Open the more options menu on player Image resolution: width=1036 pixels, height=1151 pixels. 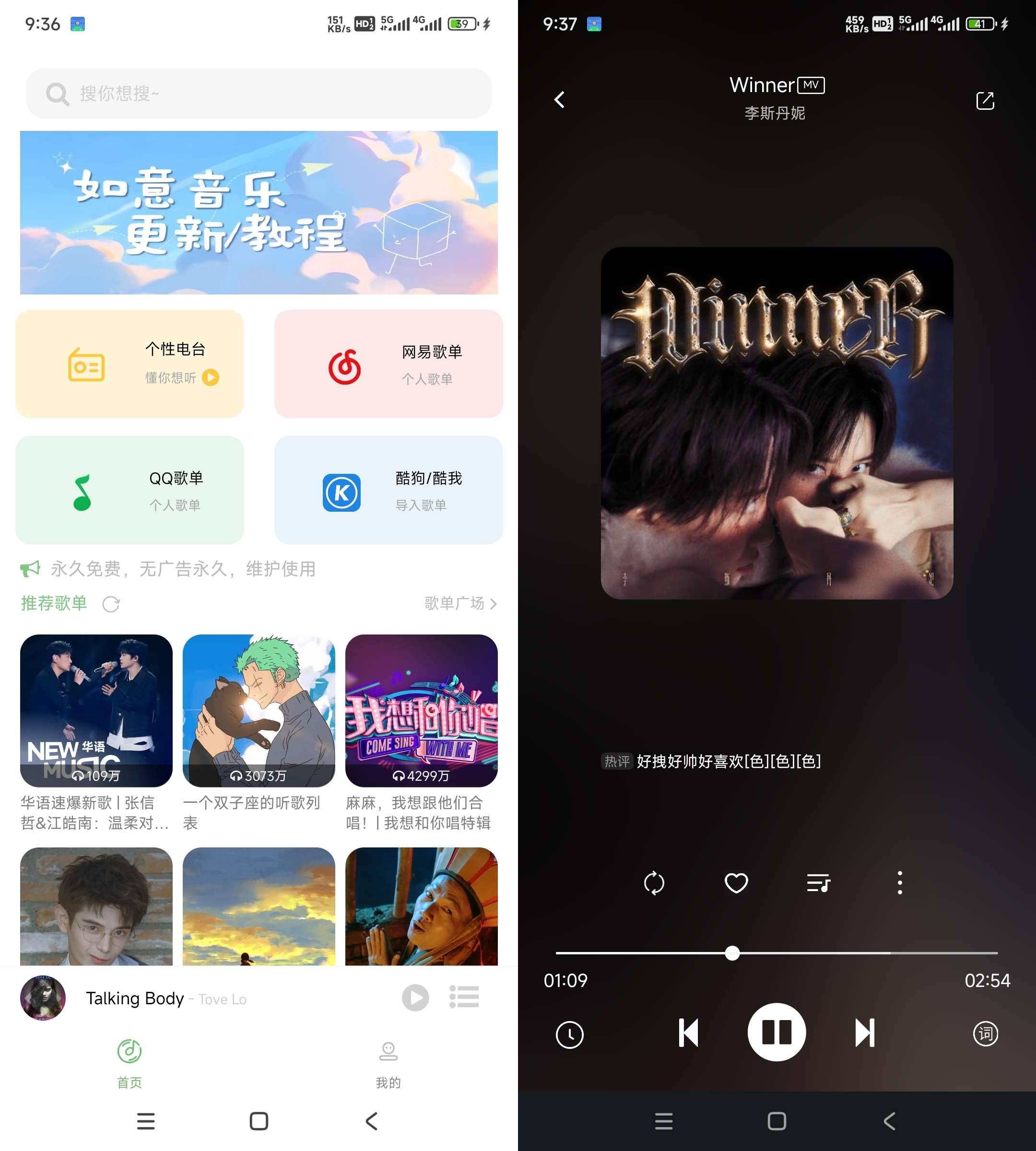[x=899, y=883]
